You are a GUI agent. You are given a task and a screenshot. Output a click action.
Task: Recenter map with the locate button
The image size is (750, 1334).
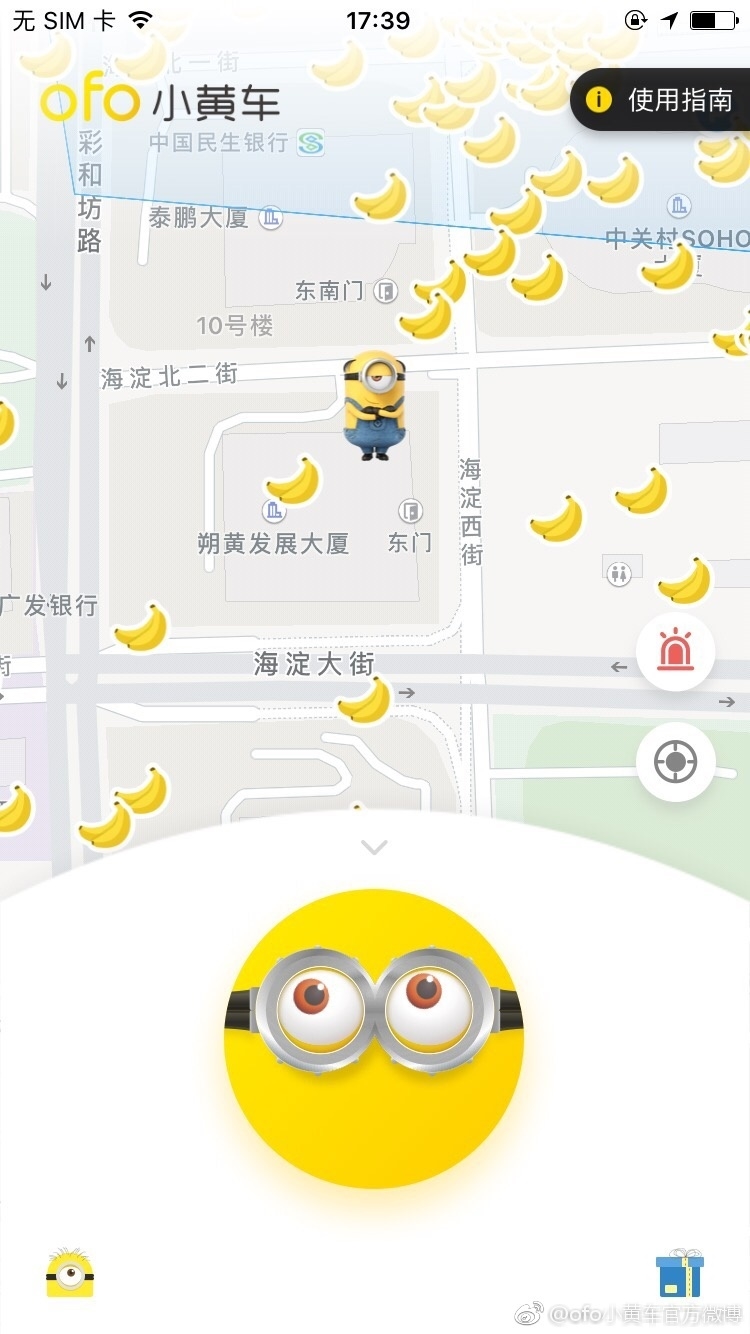[676, 762]
